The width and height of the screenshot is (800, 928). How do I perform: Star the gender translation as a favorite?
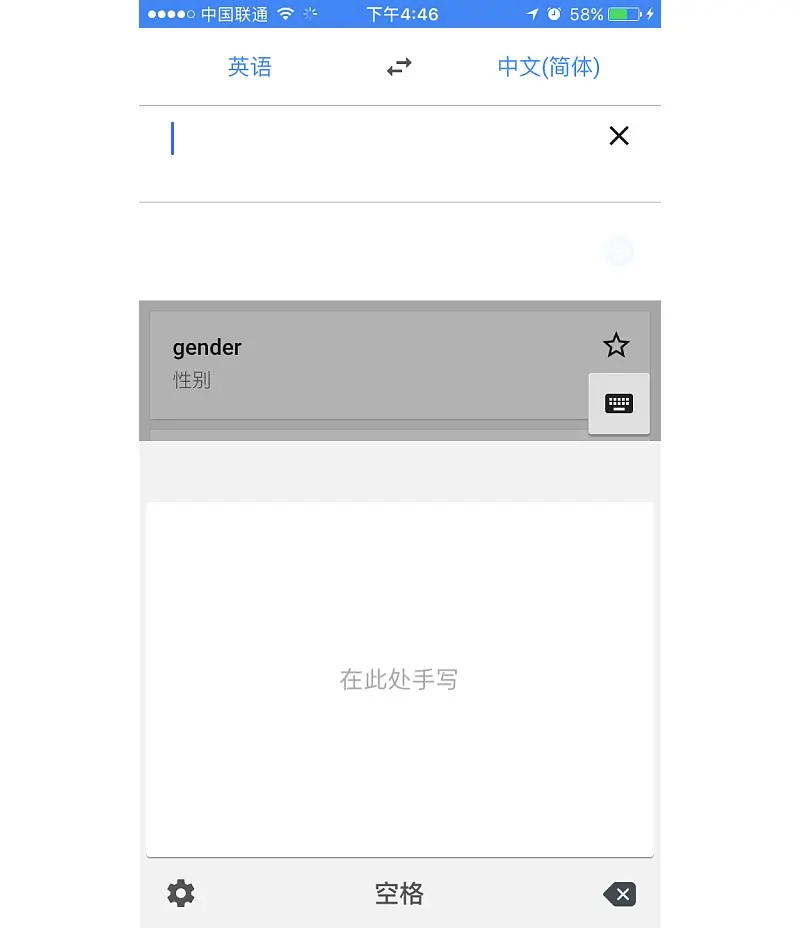[x=615, y=345]
